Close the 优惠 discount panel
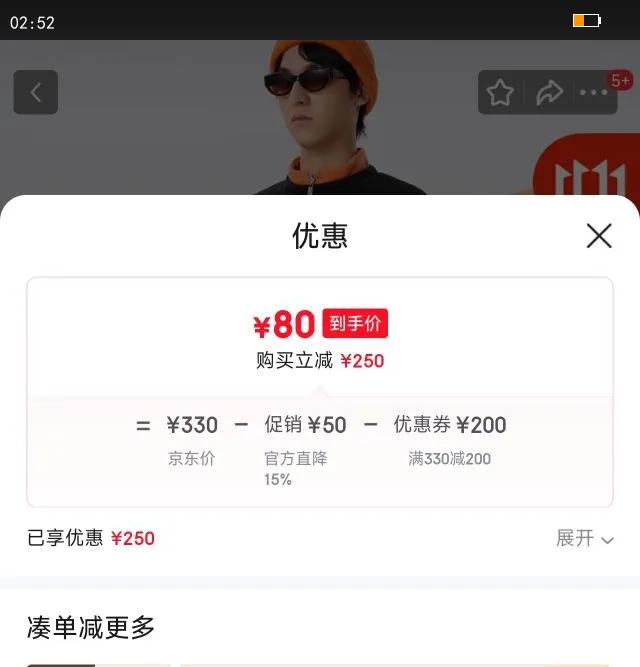This screenshot has width=640, height=667. (x=599, y=236)
